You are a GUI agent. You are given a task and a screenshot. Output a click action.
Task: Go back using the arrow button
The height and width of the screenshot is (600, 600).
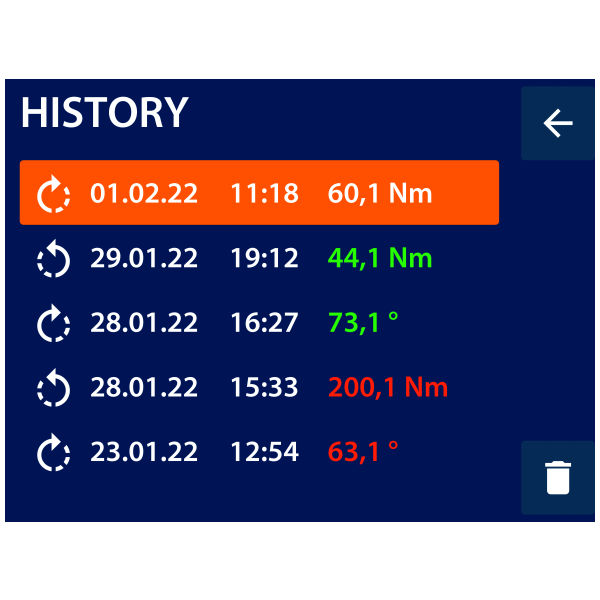pyautogui.click(x=557, y=123)
